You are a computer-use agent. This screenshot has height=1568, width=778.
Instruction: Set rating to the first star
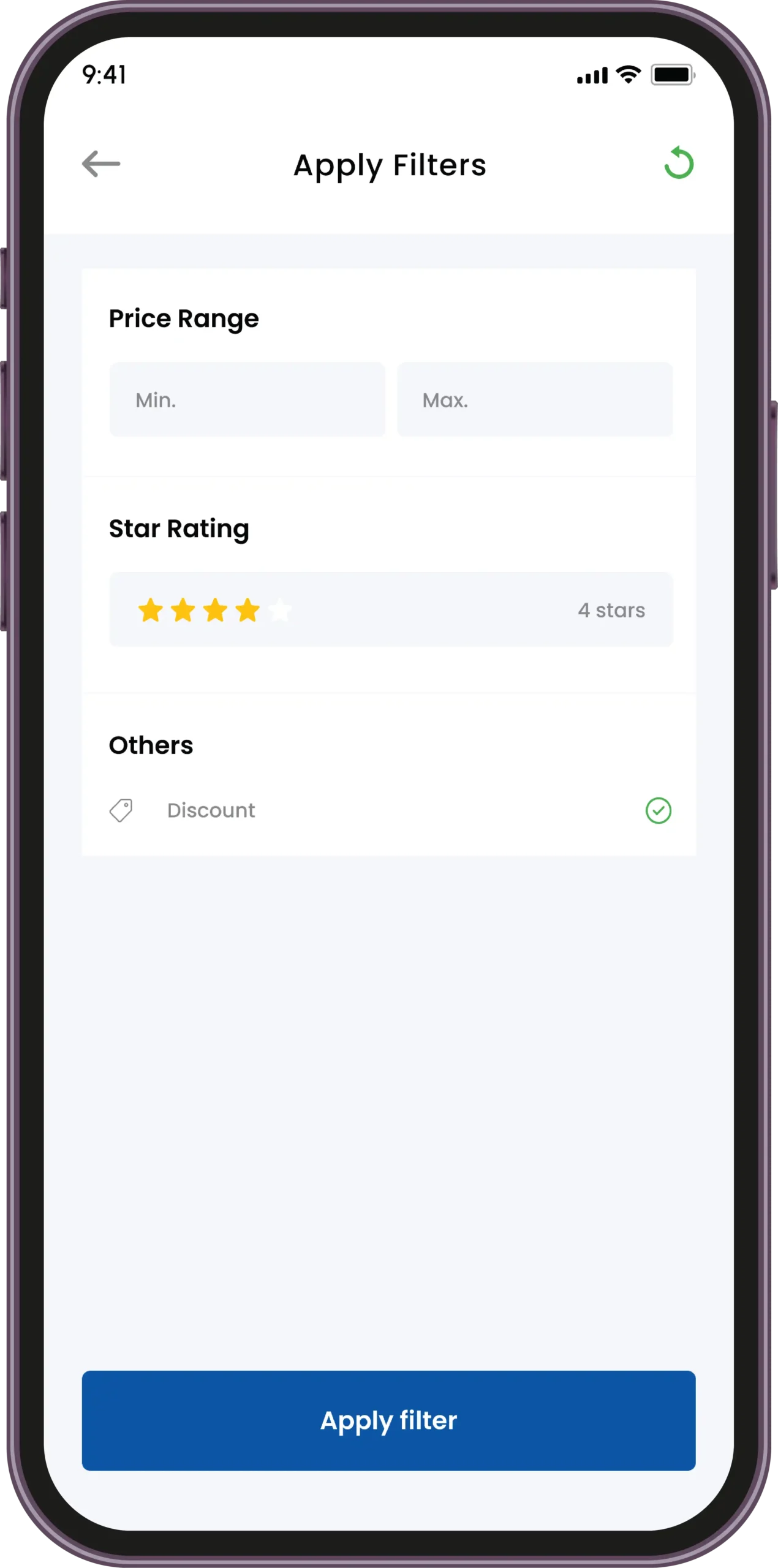point(151,610)
